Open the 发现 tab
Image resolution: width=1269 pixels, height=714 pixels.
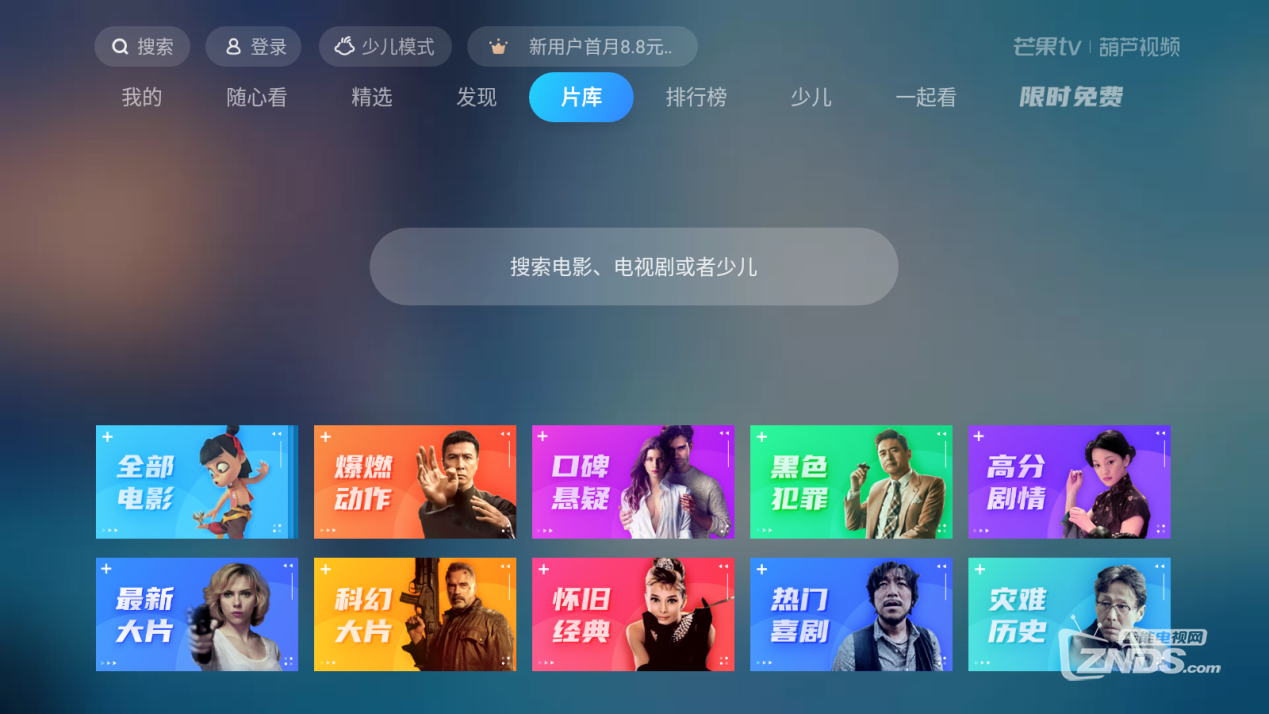click(x=476, y=97)
